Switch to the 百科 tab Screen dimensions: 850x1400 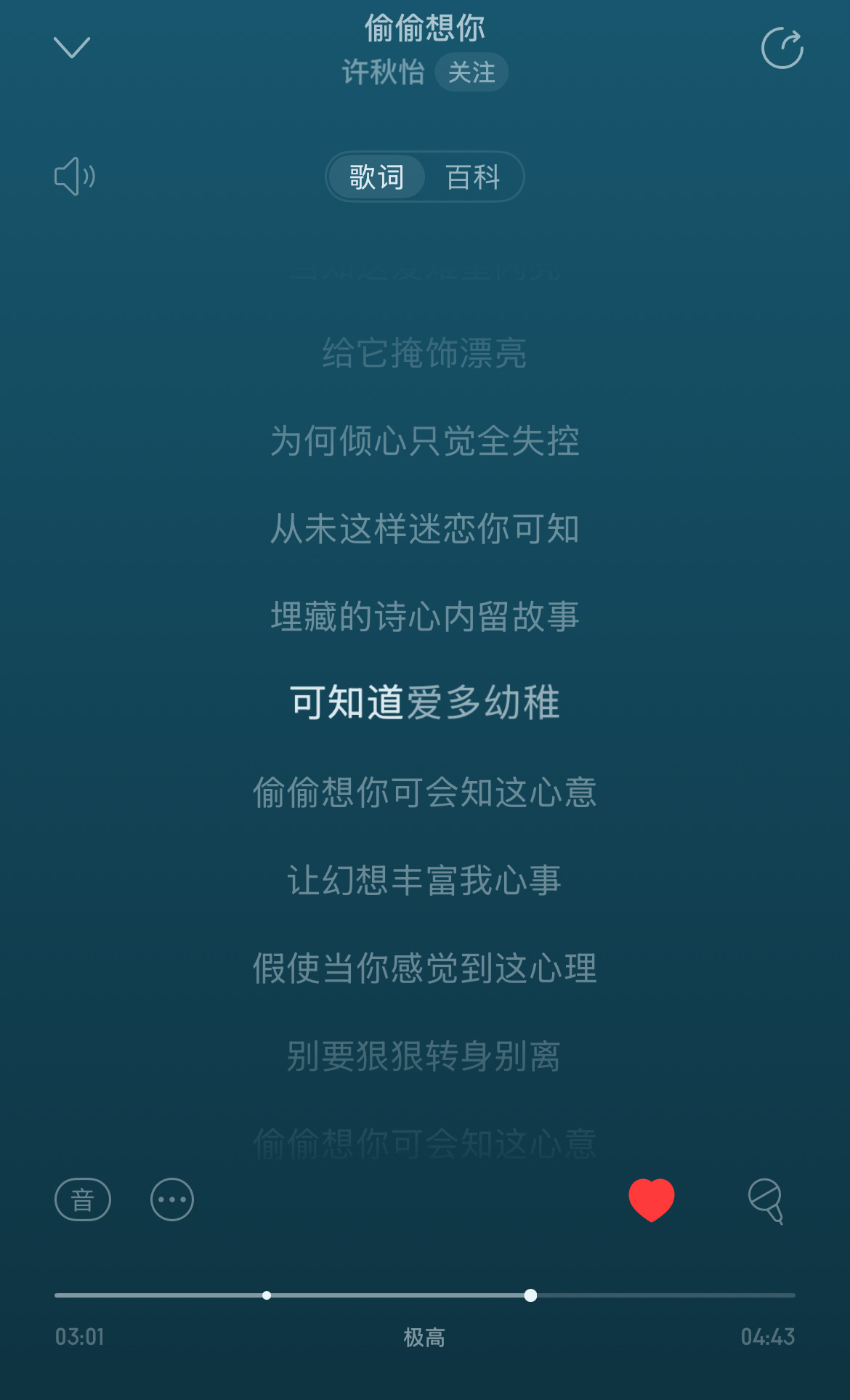[473, 177]
